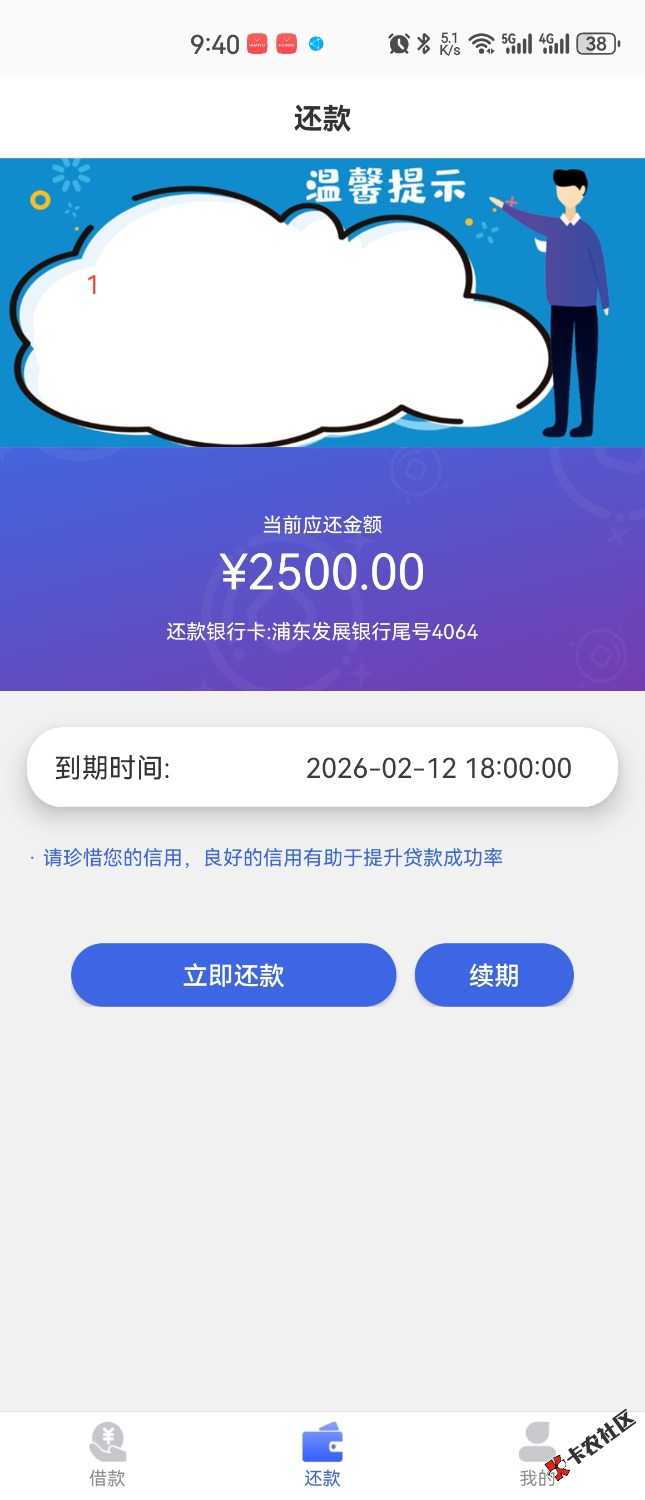Switch to the 借款 tab
Screen dimensions: 645x1500
point(108,1455)
